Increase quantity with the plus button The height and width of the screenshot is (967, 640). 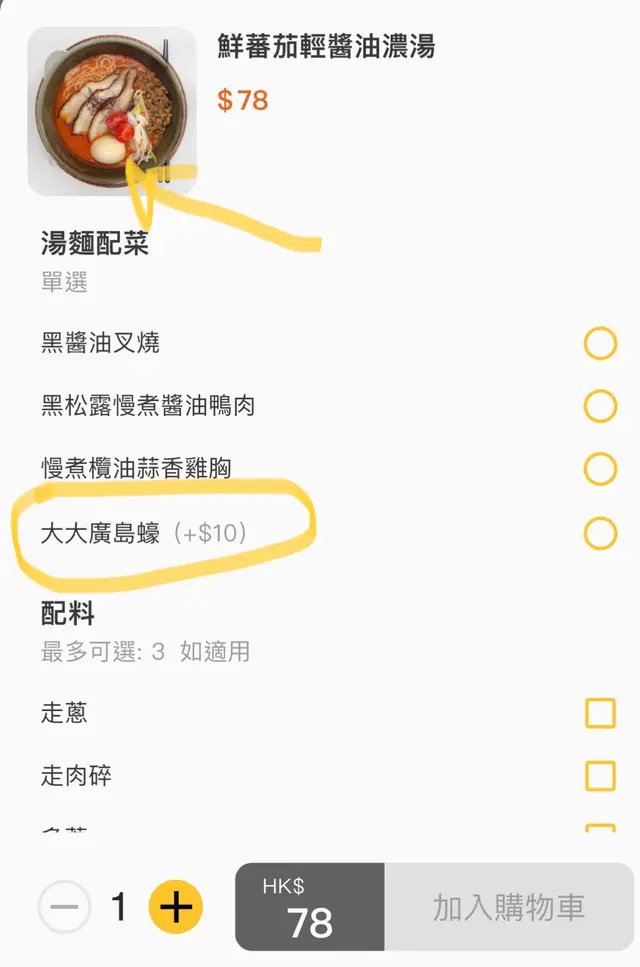176,908
